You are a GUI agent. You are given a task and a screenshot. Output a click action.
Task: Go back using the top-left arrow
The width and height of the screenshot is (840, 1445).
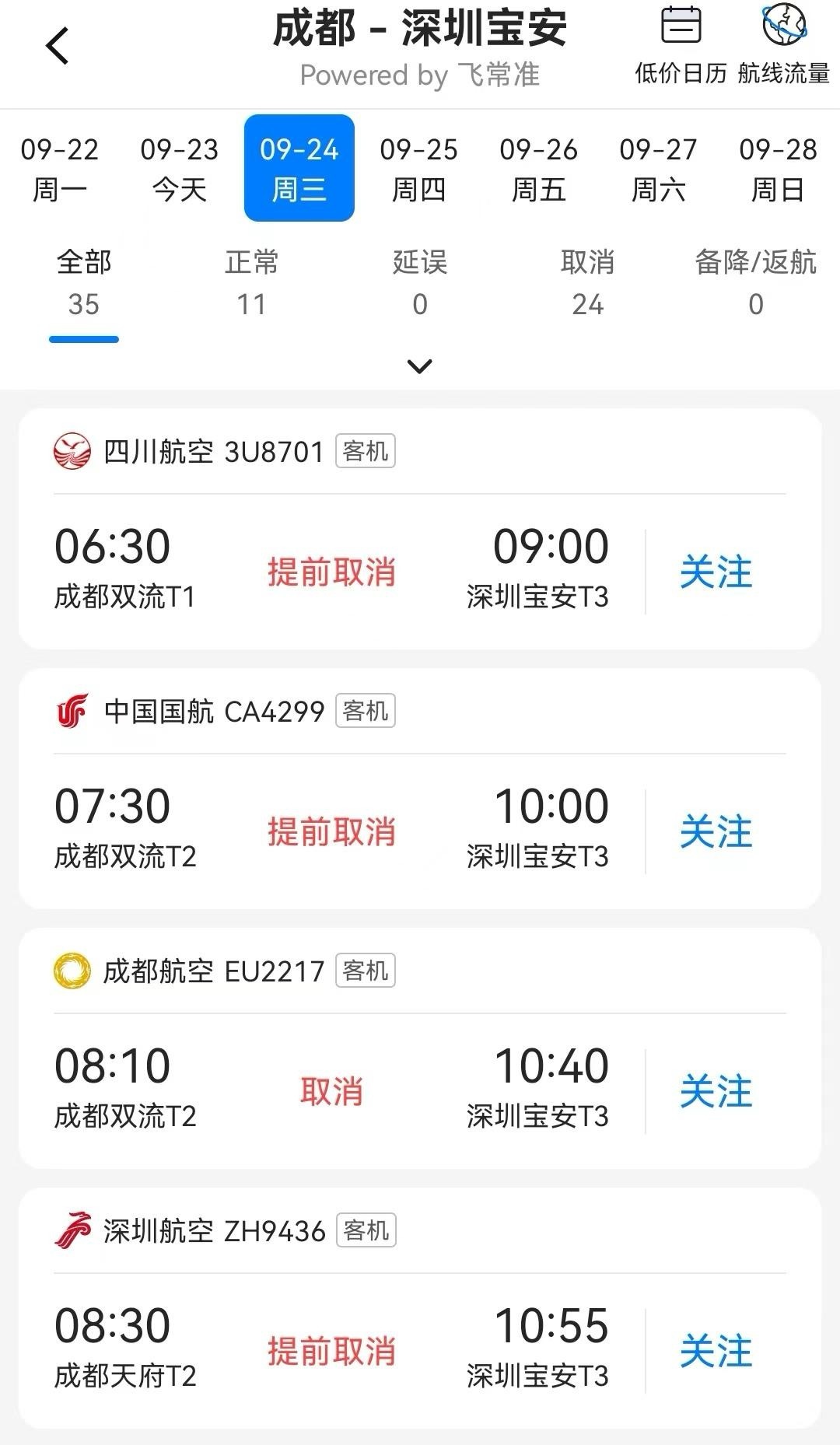point(58,46)
